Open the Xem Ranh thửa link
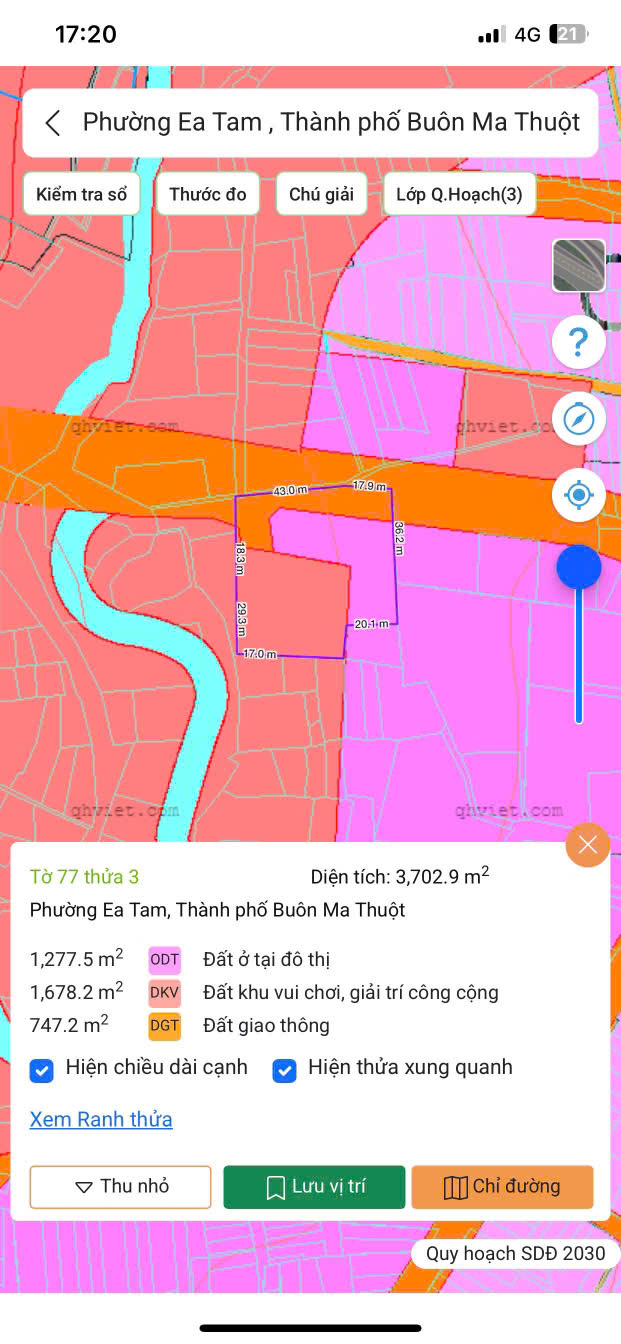The width and height of the screenshot is (621, 1344). point(101,1119)
